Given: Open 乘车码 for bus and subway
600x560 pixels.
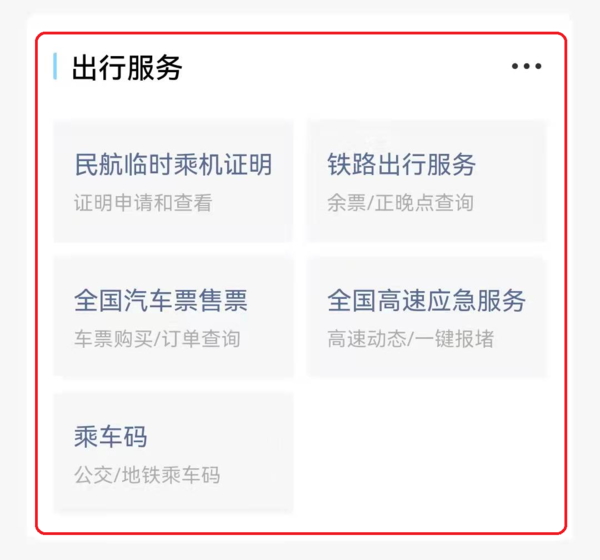Looking at the screenshot, I should click(x=173, y=453).
